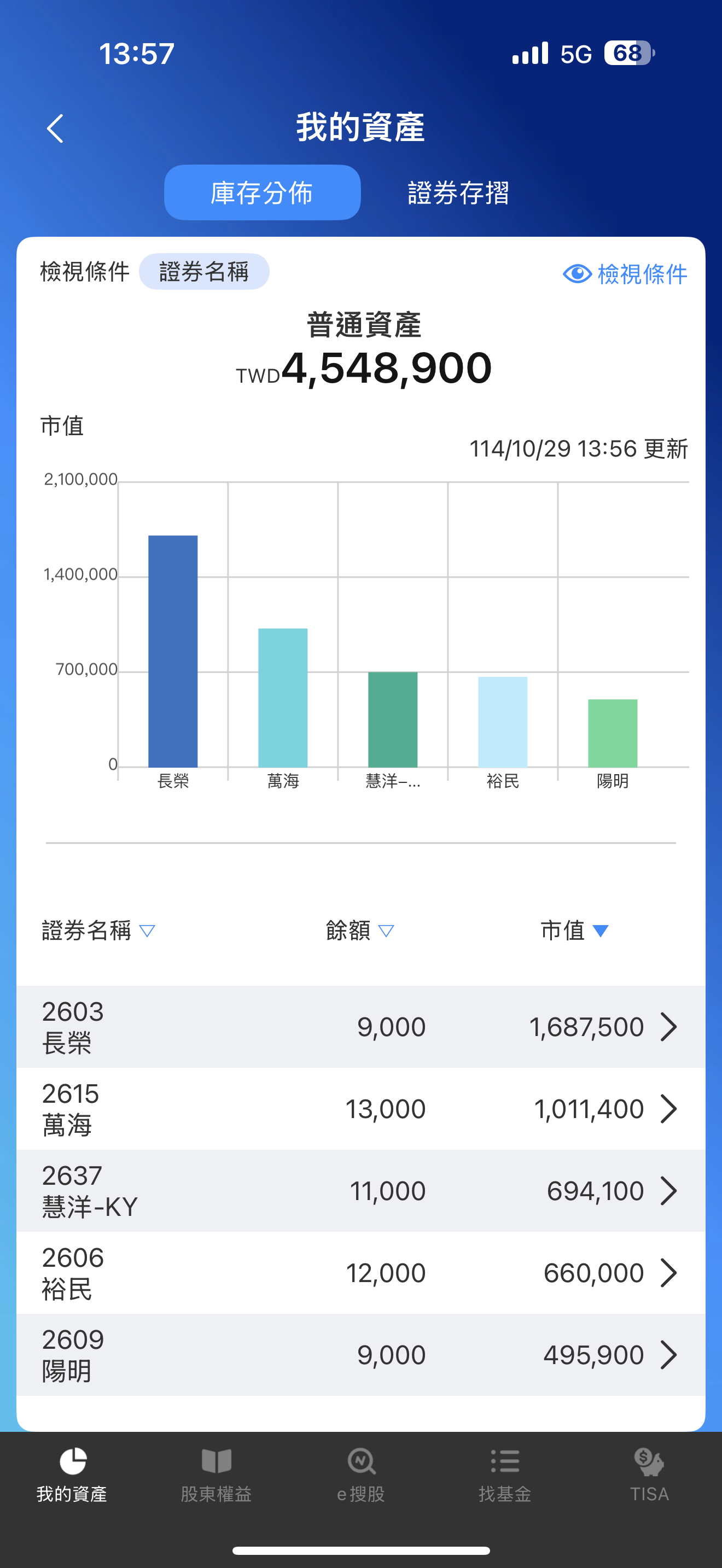
Task: Open the 2603 長榮 holding details
Action: coord(360,1027)
